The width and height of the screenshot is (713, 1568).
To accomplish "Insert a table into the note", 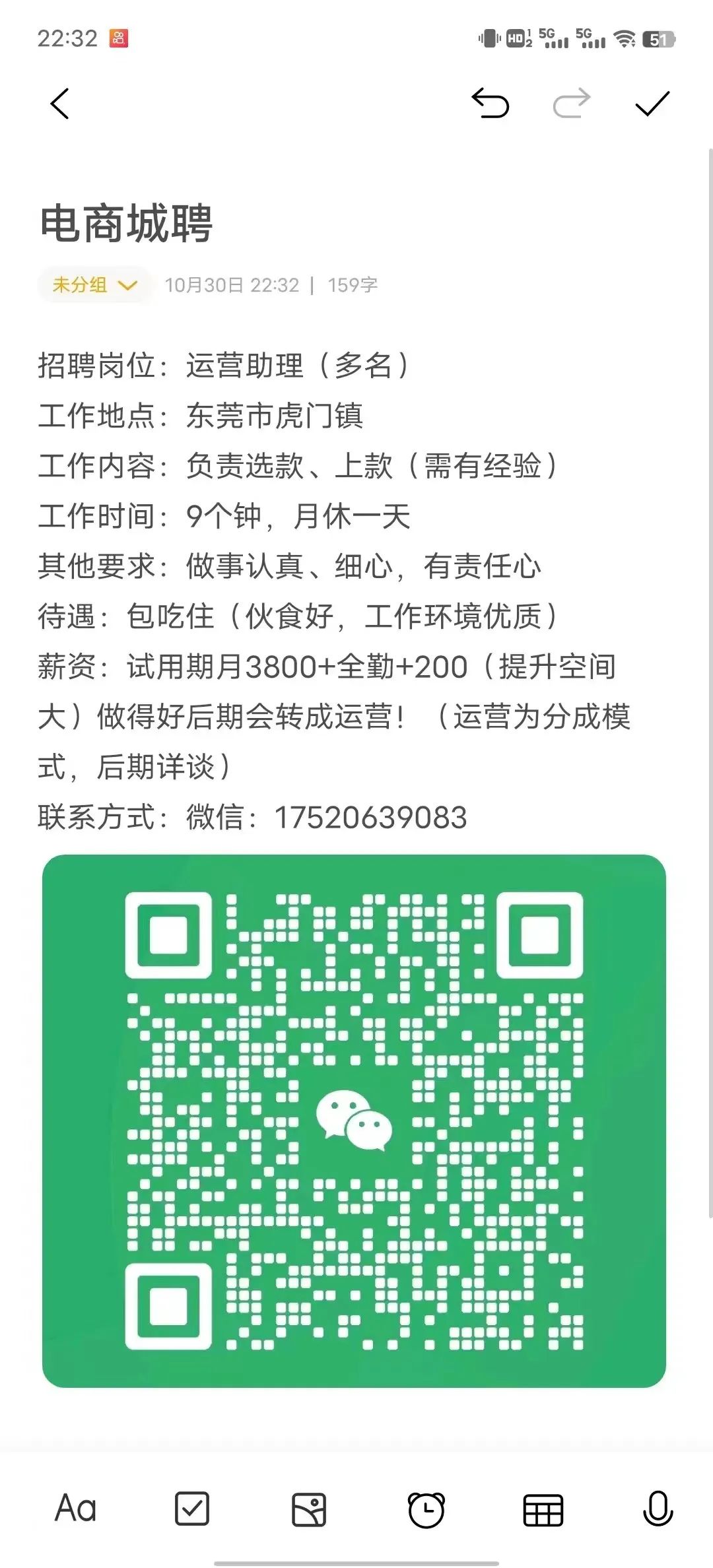I will pyautogui.click(x=543, y=1509).
